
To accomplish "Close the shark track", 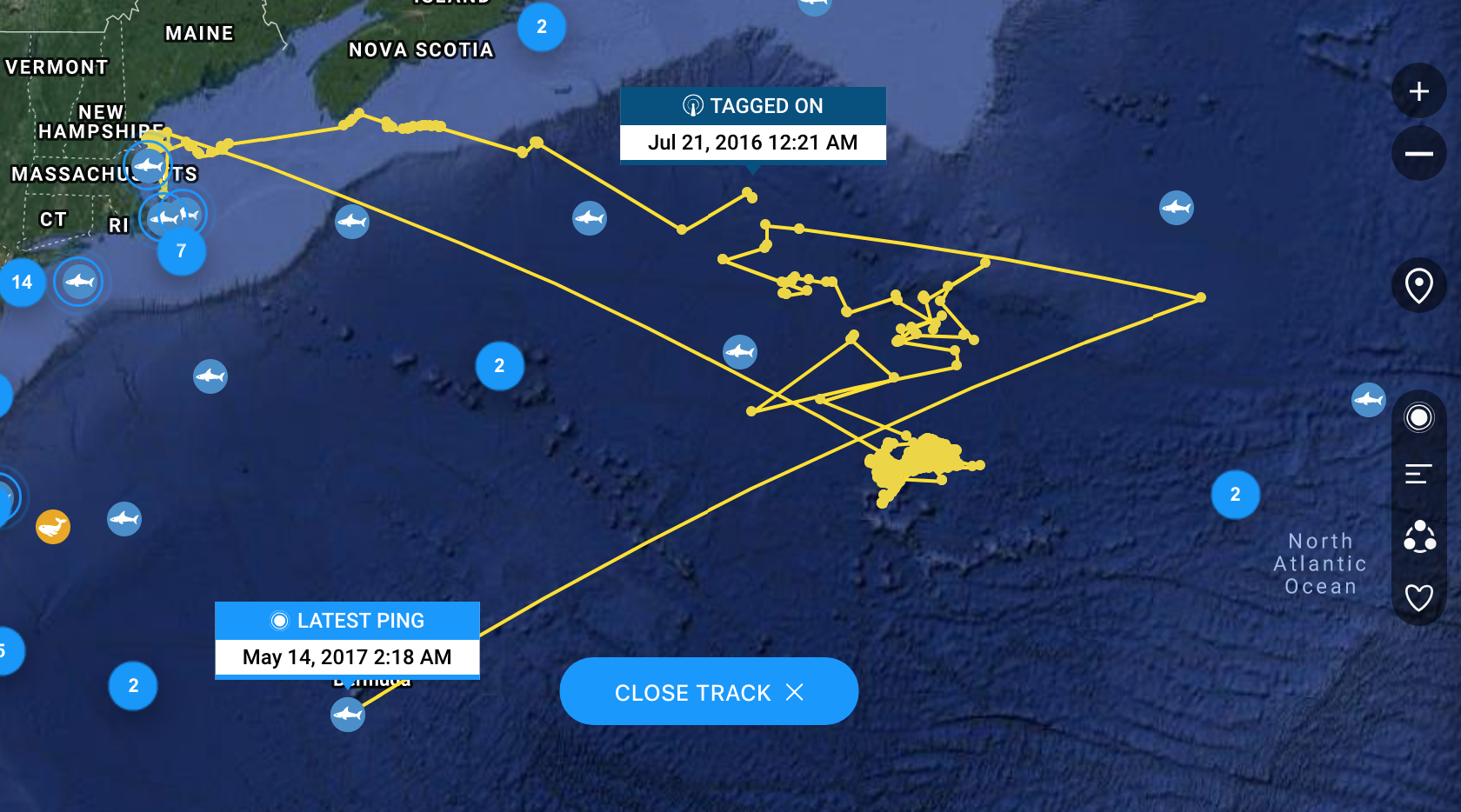I will pos(709,692).
